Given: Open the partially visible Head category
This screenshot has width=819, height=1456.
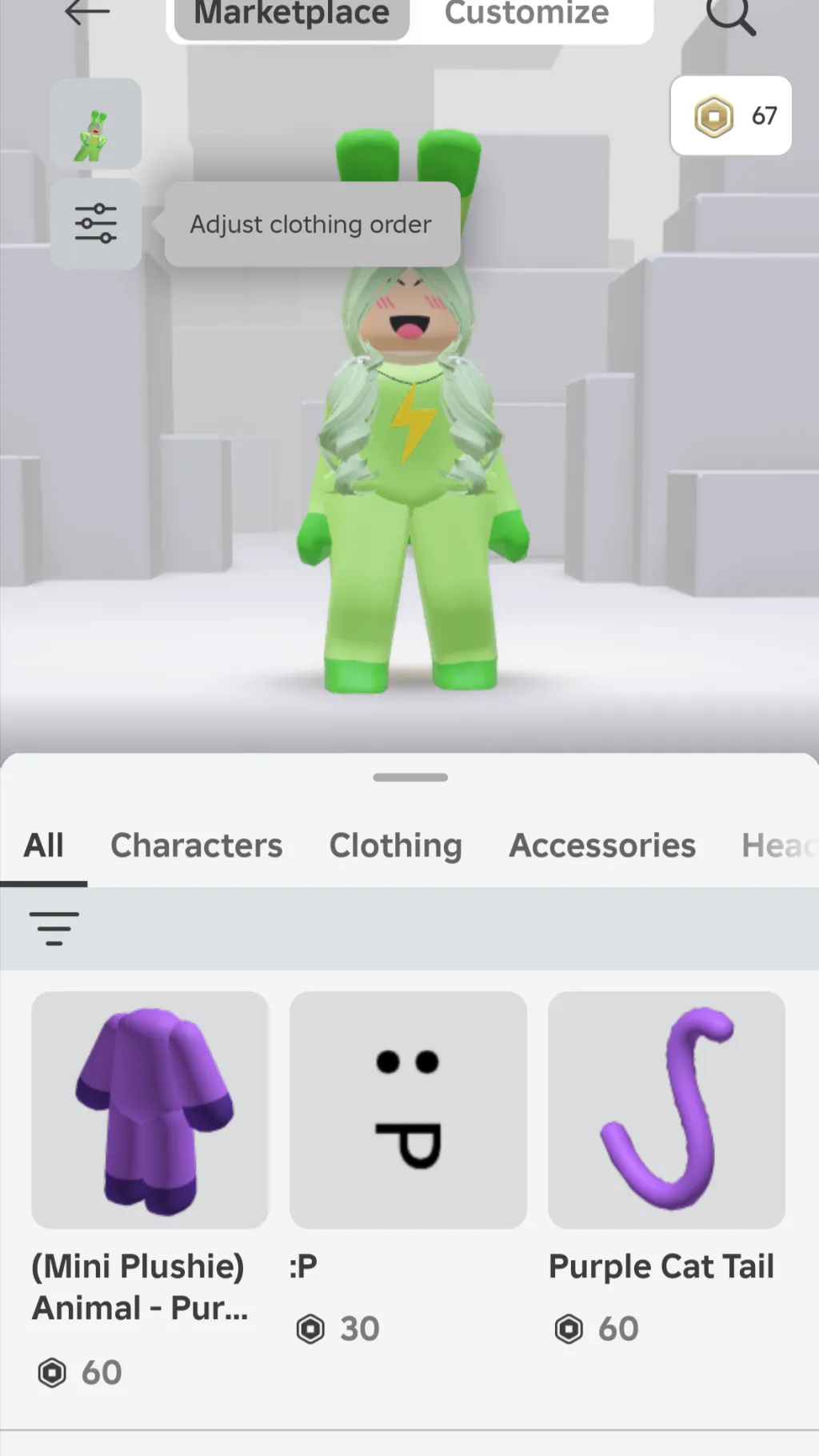Looking at the screenshot, I should 780,845.
